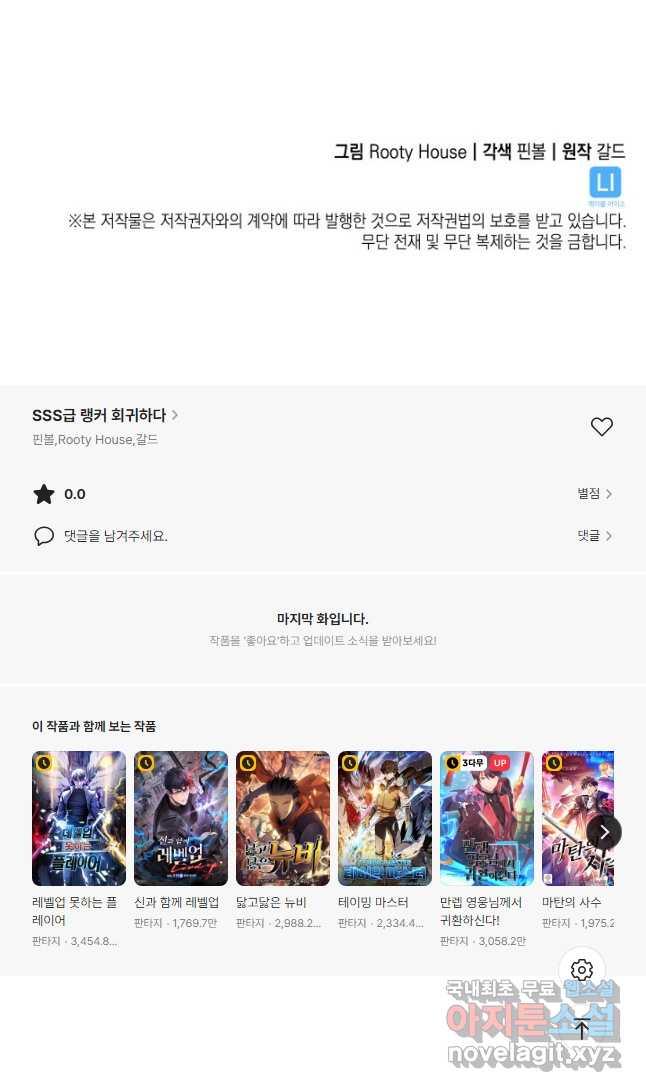Like this work with the heart icon

[601, 427]
